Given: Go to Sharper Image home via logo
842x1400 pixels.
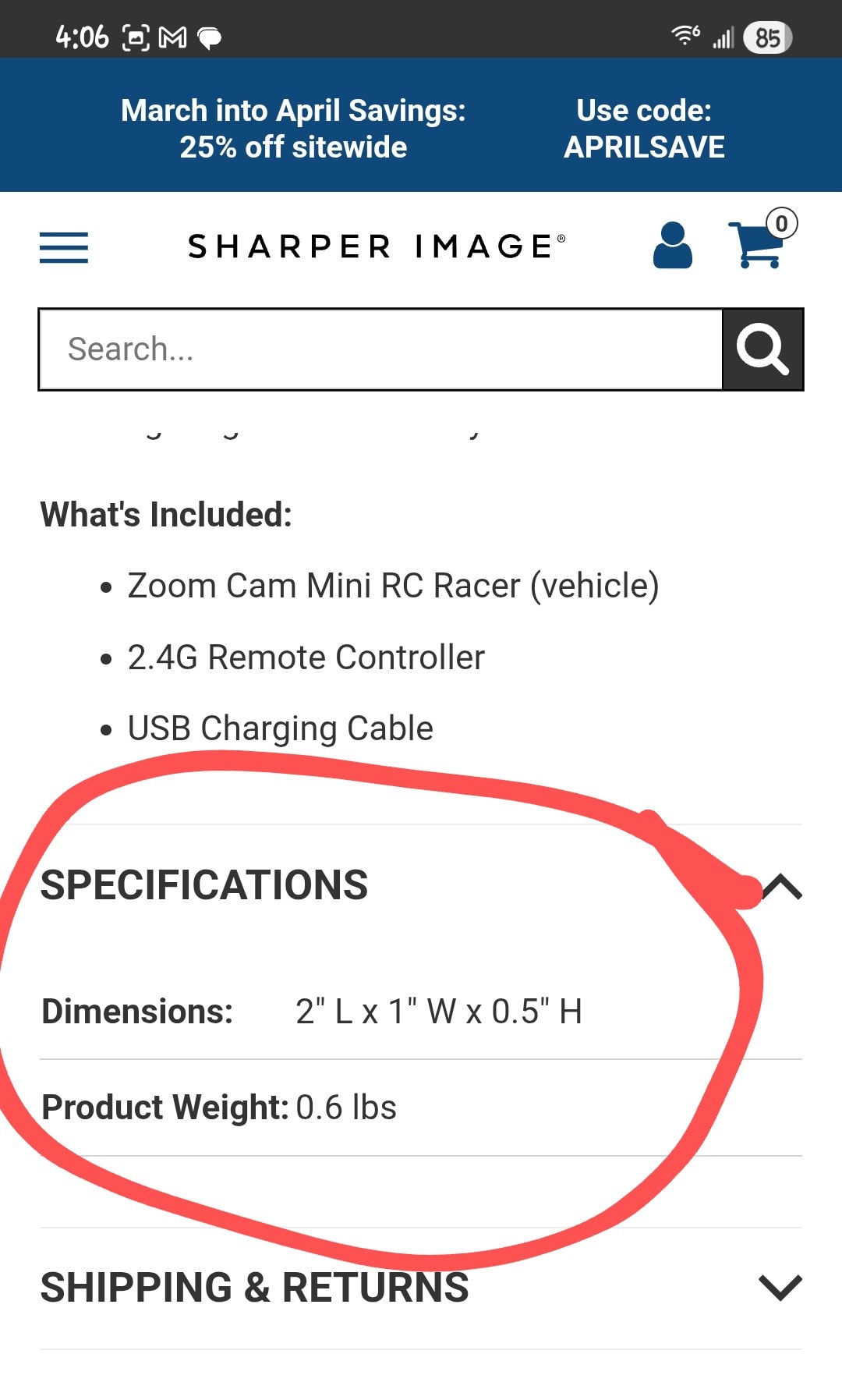Looking at the screenshot, I should click(377, 246).
